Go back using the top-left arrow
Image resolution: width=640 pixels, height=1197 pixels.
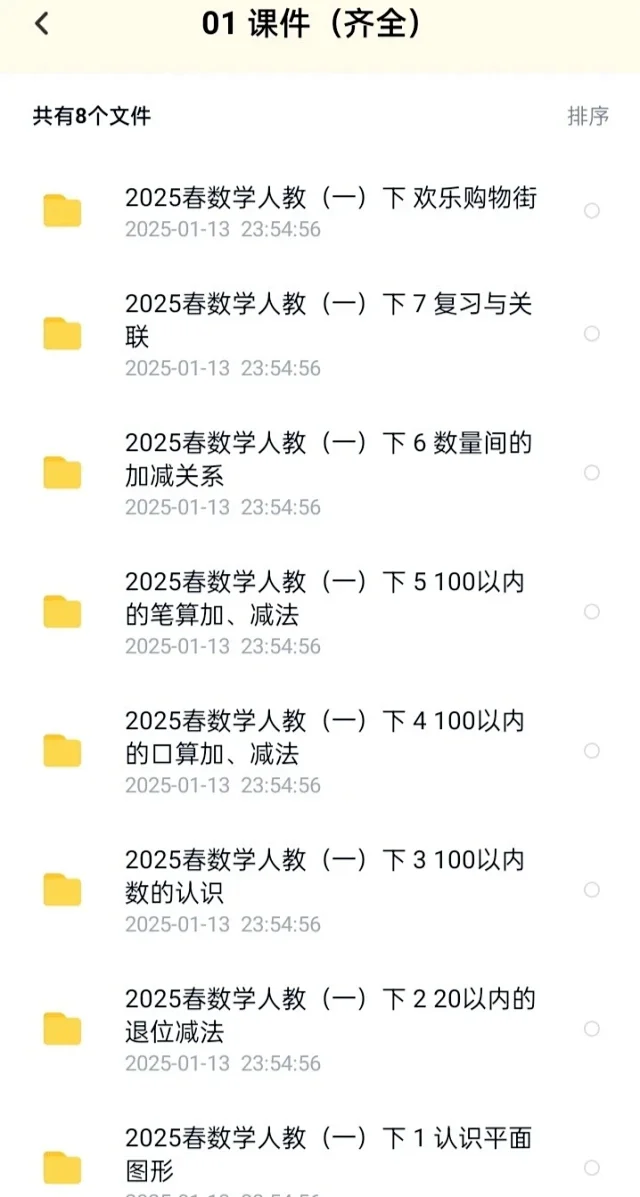pyautogui.click(x=42, y=24)
